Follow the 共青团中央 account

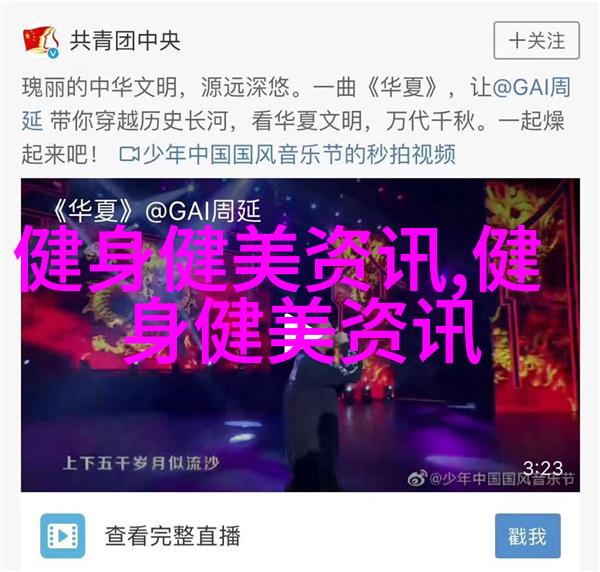(536, 41)
